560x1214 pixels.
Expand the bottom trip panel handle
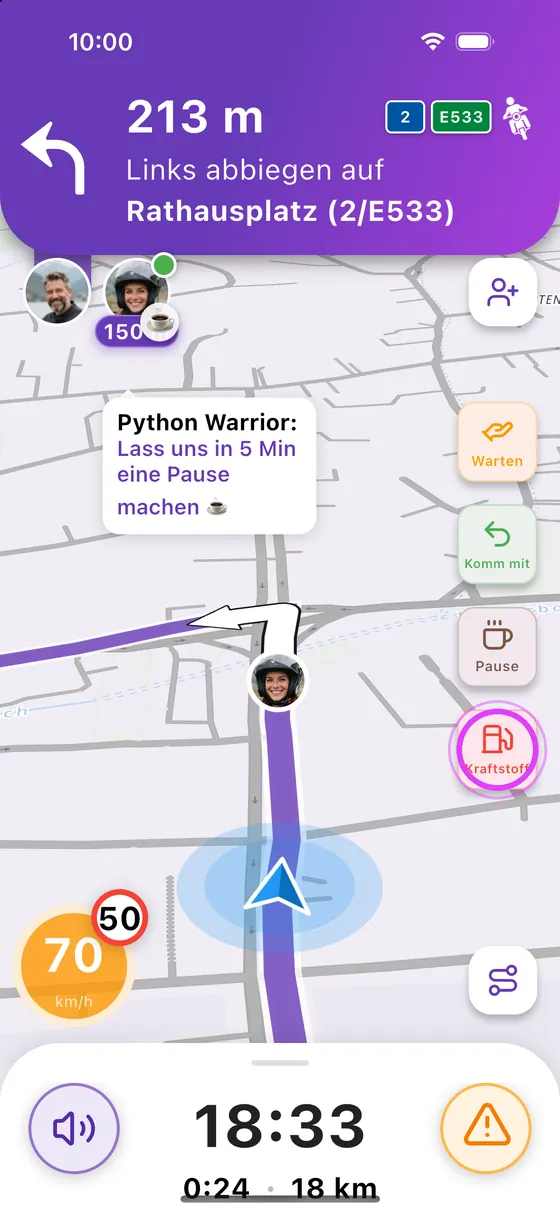[280, 1063]
